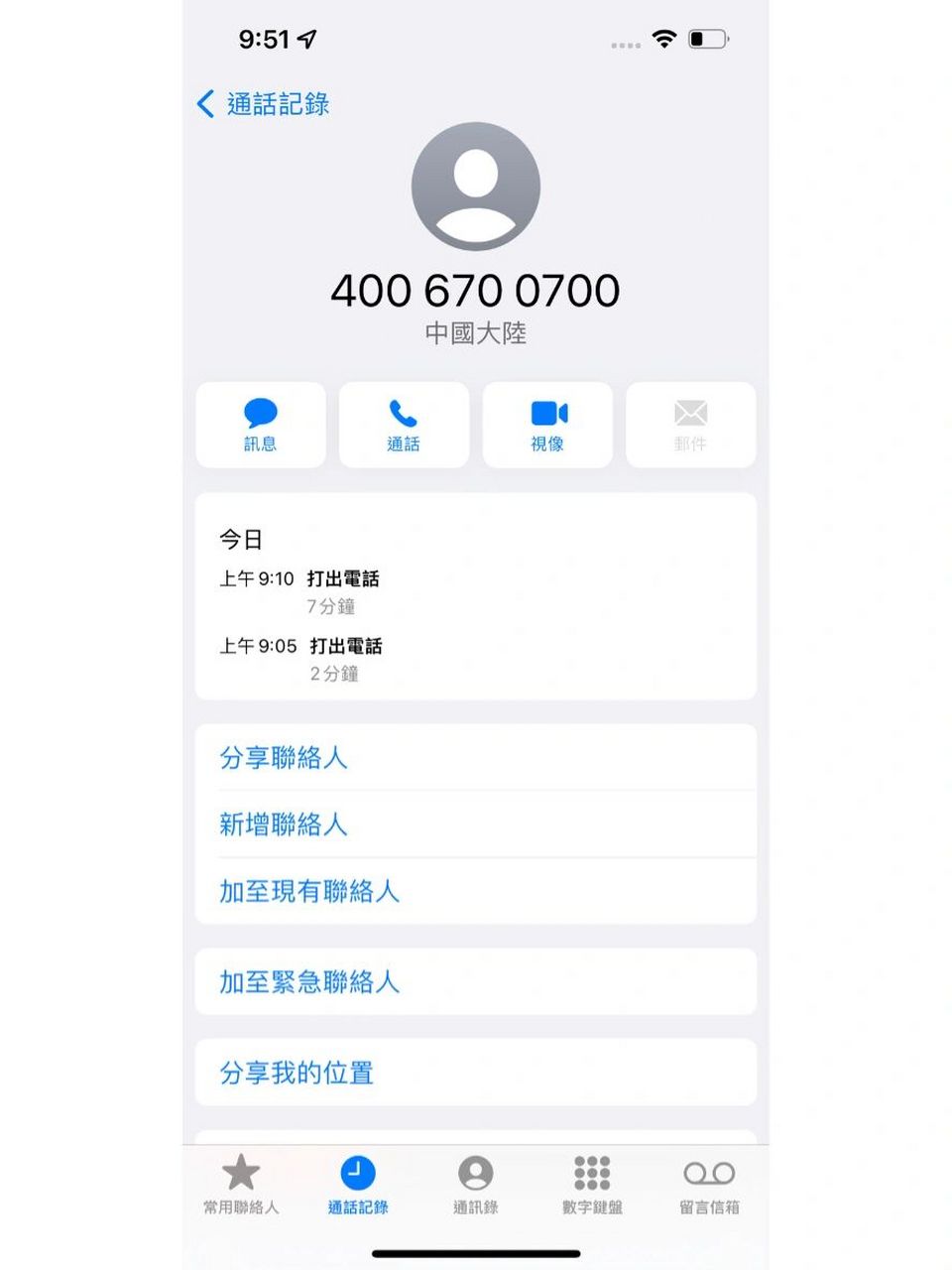The height and width of the screenshot is (1270, 952).
Task: Switch to the 常用聯絡人 favorites tab
Action: click(x=241, y=1186)
